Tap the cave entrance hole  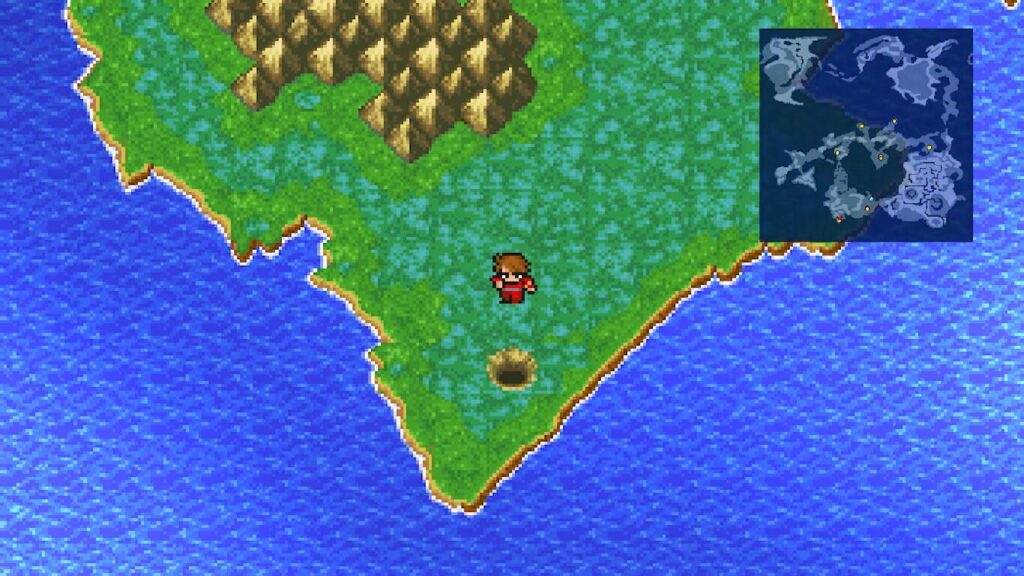coord(512,371)
